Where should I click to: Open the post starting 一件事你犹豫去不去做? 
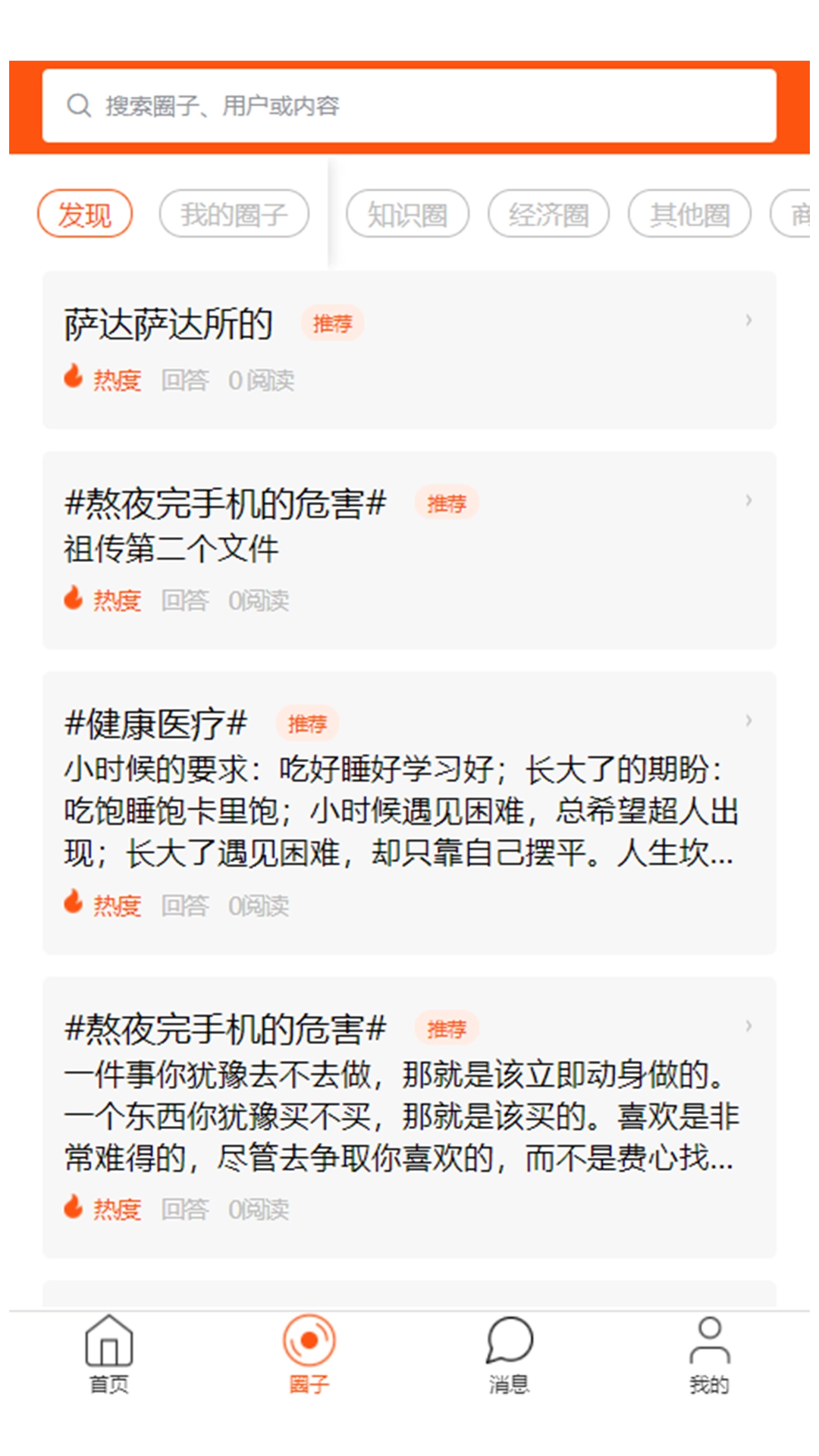point(409,1116)
